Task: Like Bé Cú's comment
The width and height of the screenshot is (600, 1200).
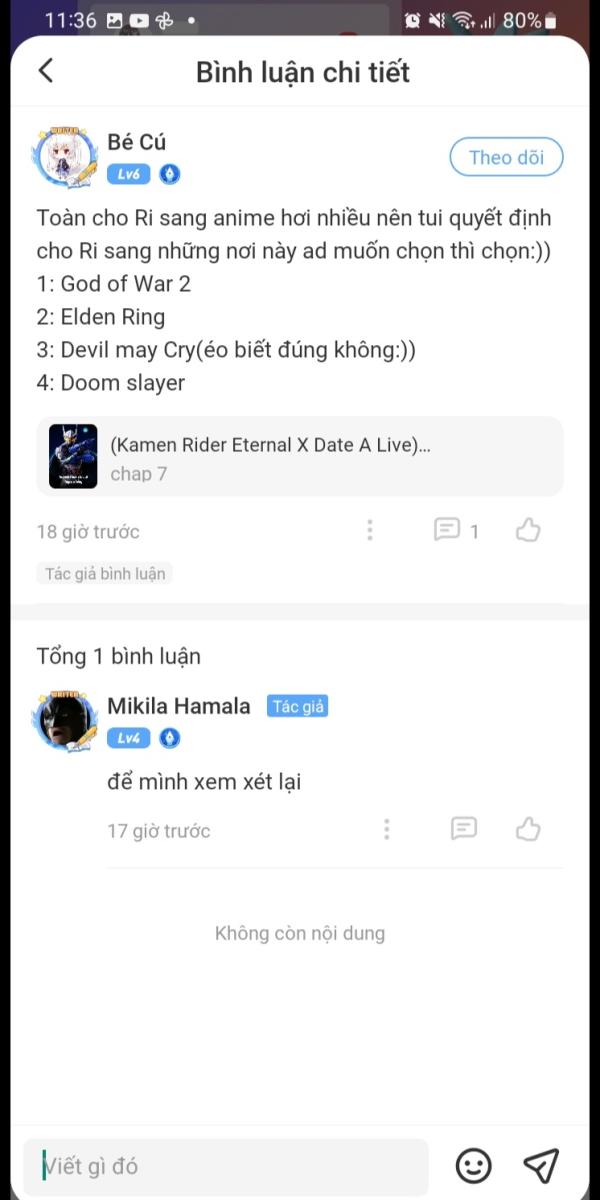Action: [528, 530]
